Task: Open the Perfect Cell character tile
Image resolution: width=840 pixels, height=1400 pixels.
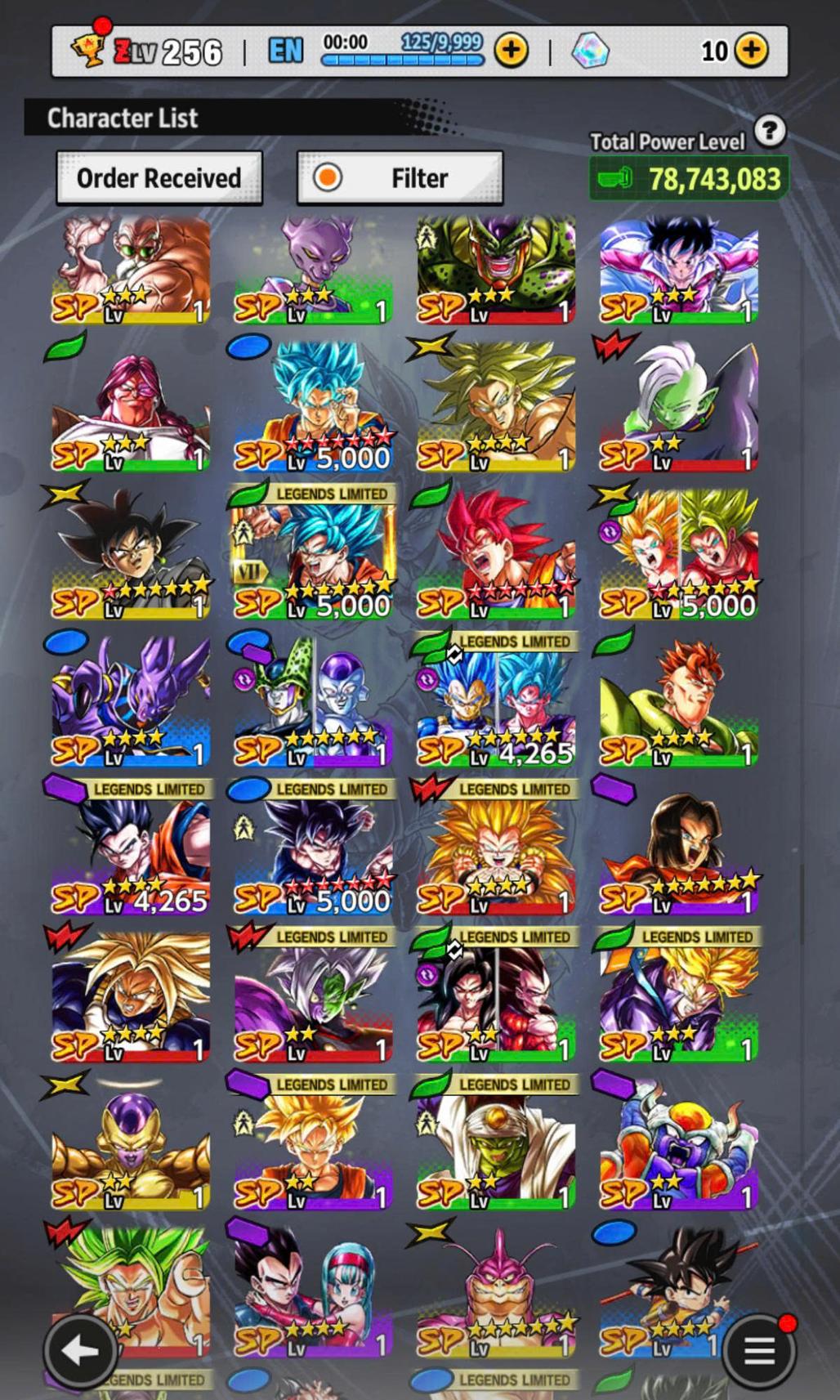Action: point(496,270)
